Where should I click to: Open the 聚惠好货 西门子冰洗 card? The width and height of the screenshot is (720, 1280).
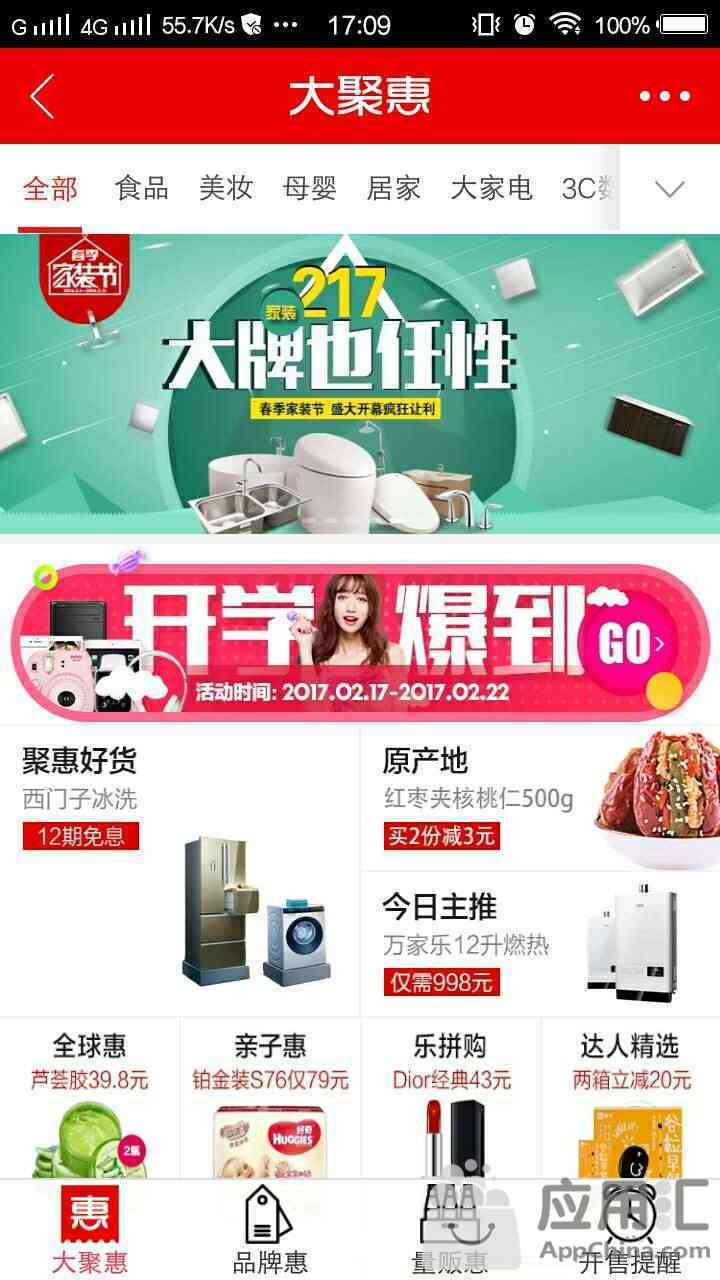(x=180, y=871)
